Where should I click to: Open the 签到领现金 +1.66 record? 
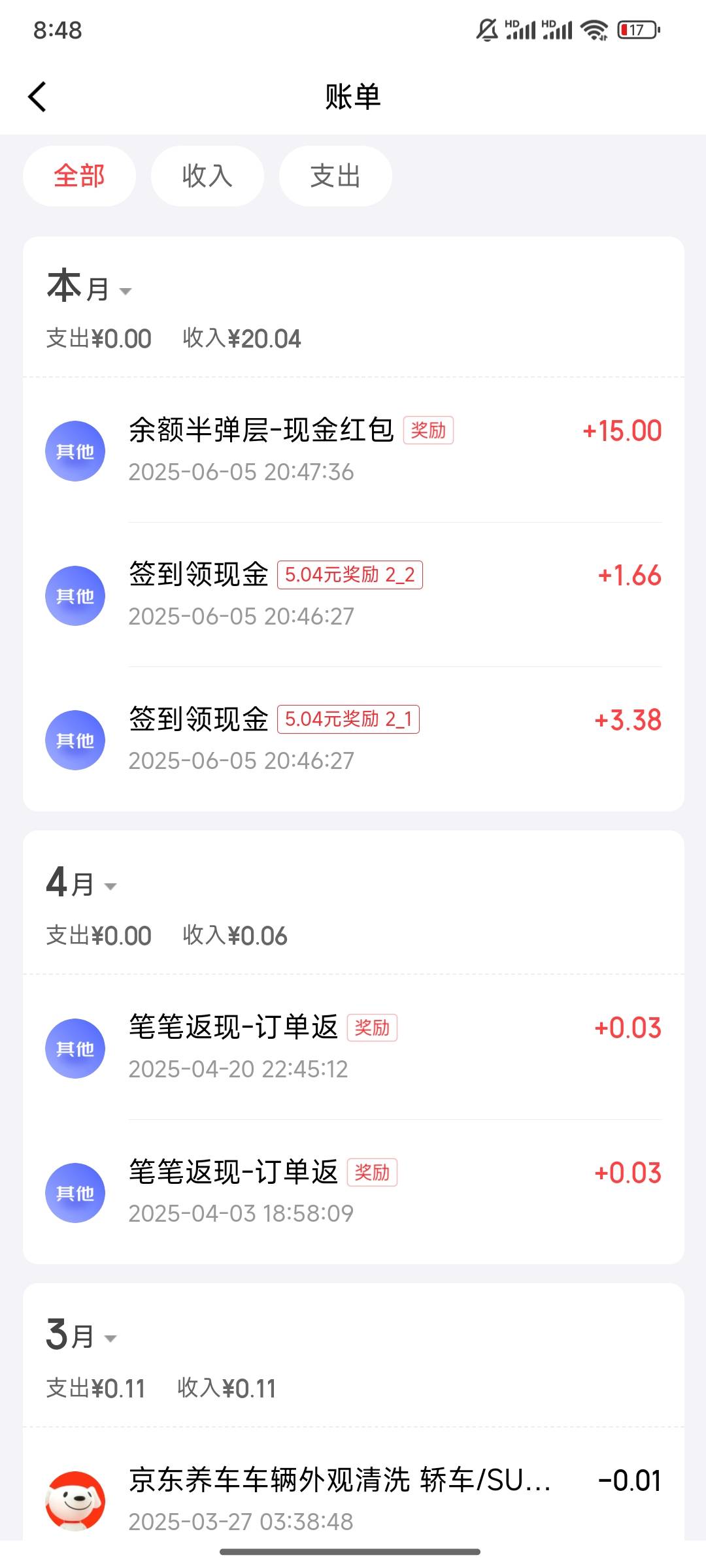tap(354, 595)
